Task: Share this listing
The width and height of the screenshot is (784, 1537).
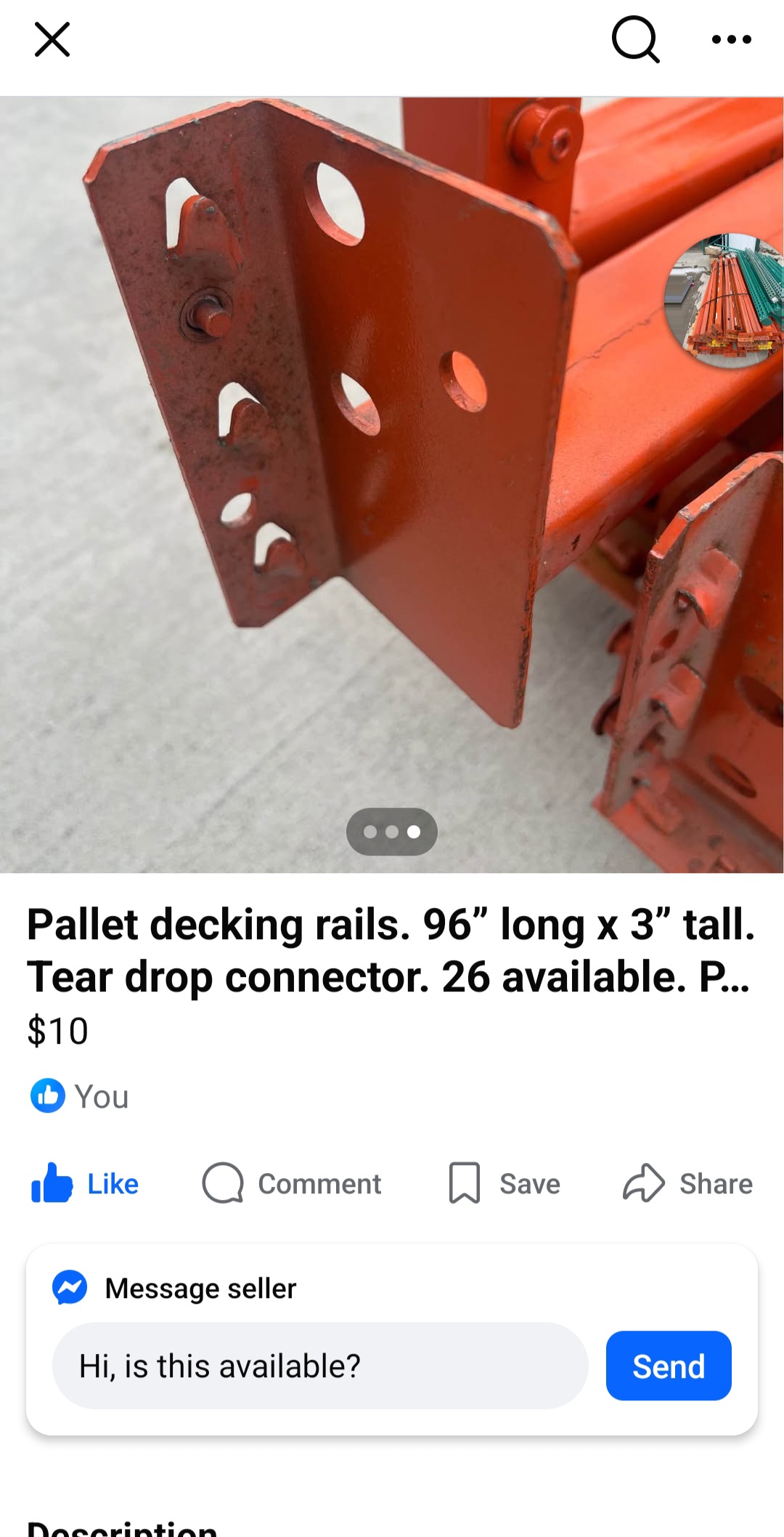Action: pyautogui.click(x=687, y=1183)
